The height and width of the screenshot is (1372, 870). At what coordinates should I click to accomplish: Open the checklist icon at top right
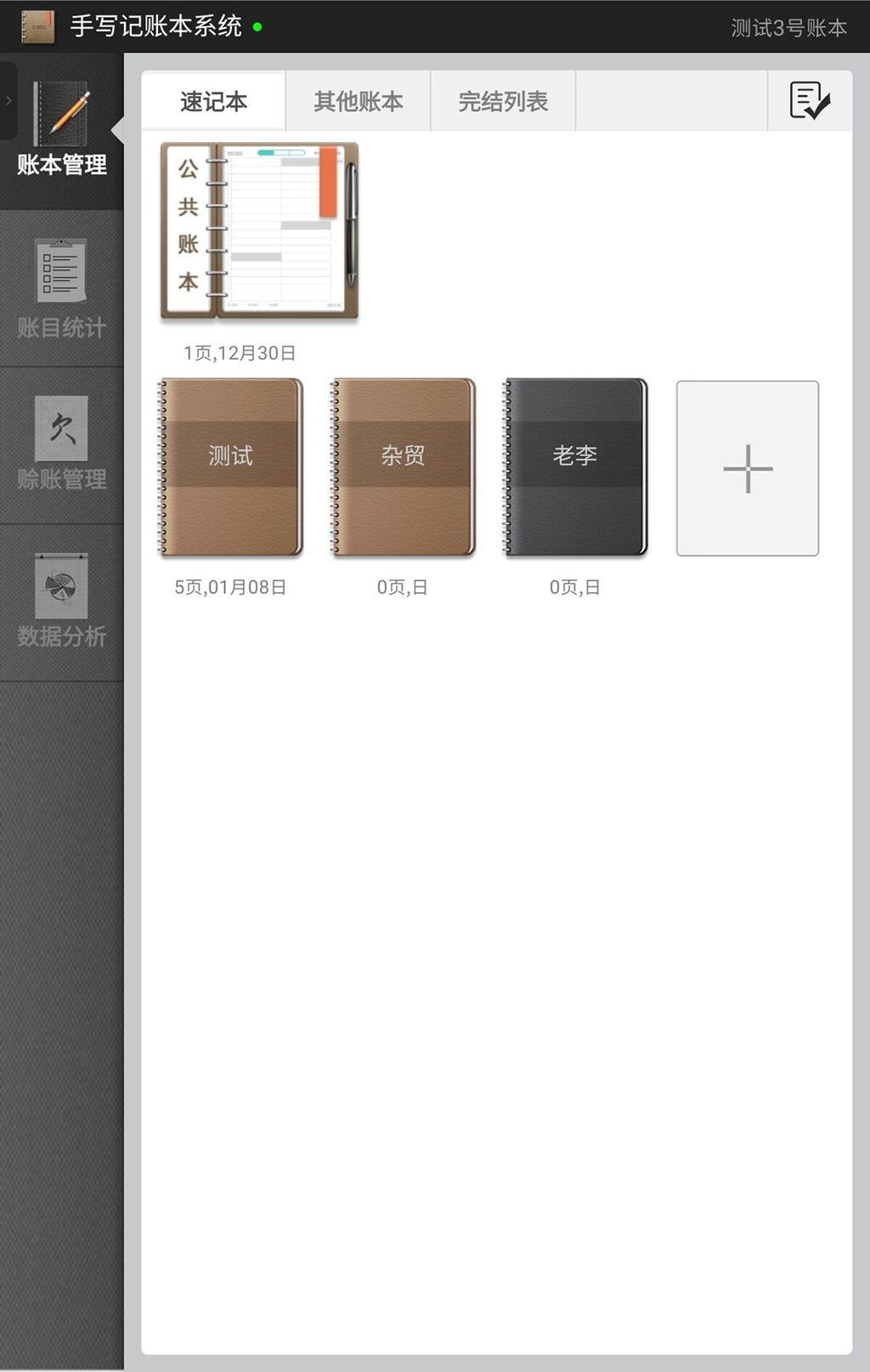(x=809, y=101)
